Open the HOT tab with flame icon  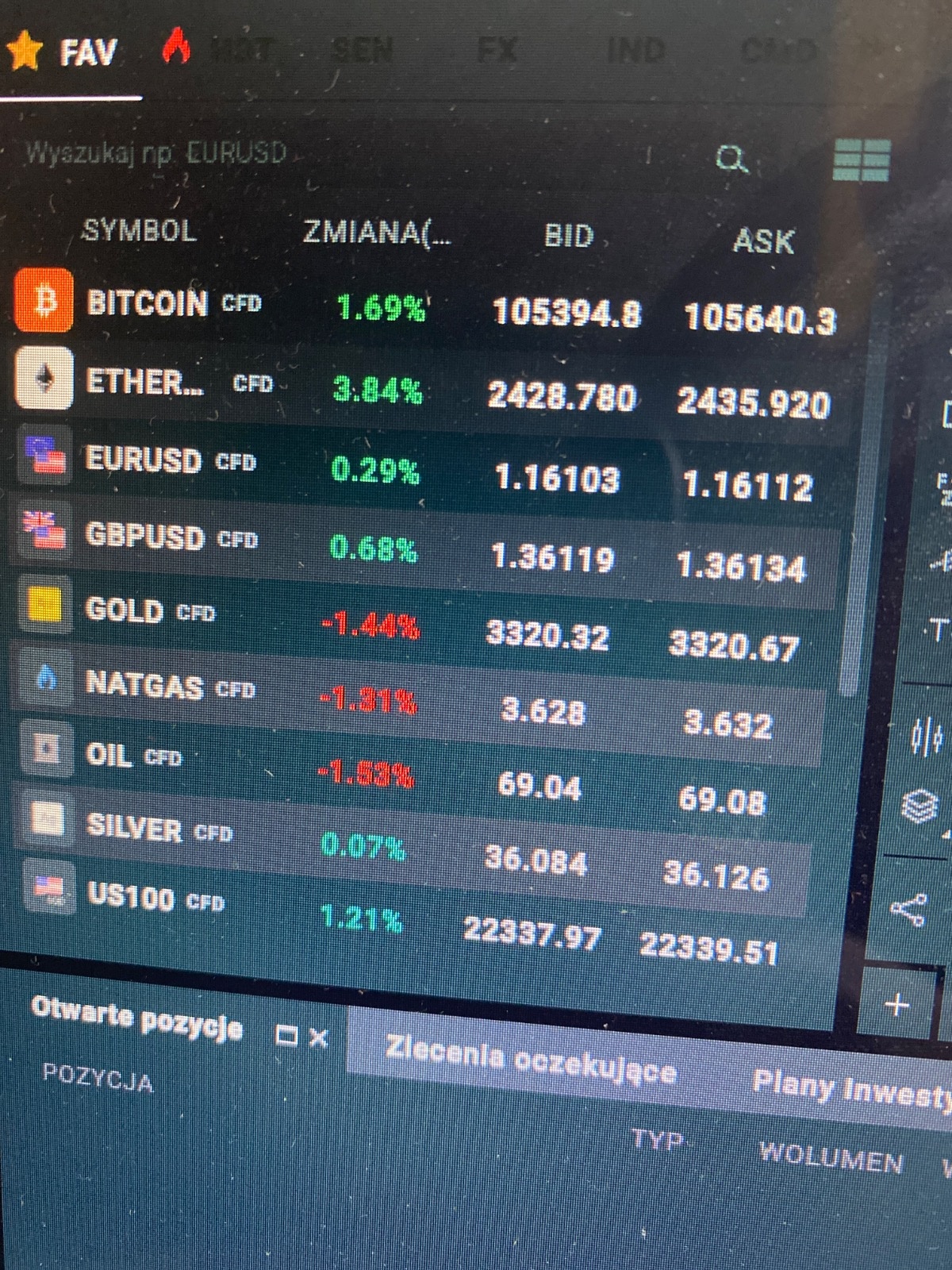[214, 49]
